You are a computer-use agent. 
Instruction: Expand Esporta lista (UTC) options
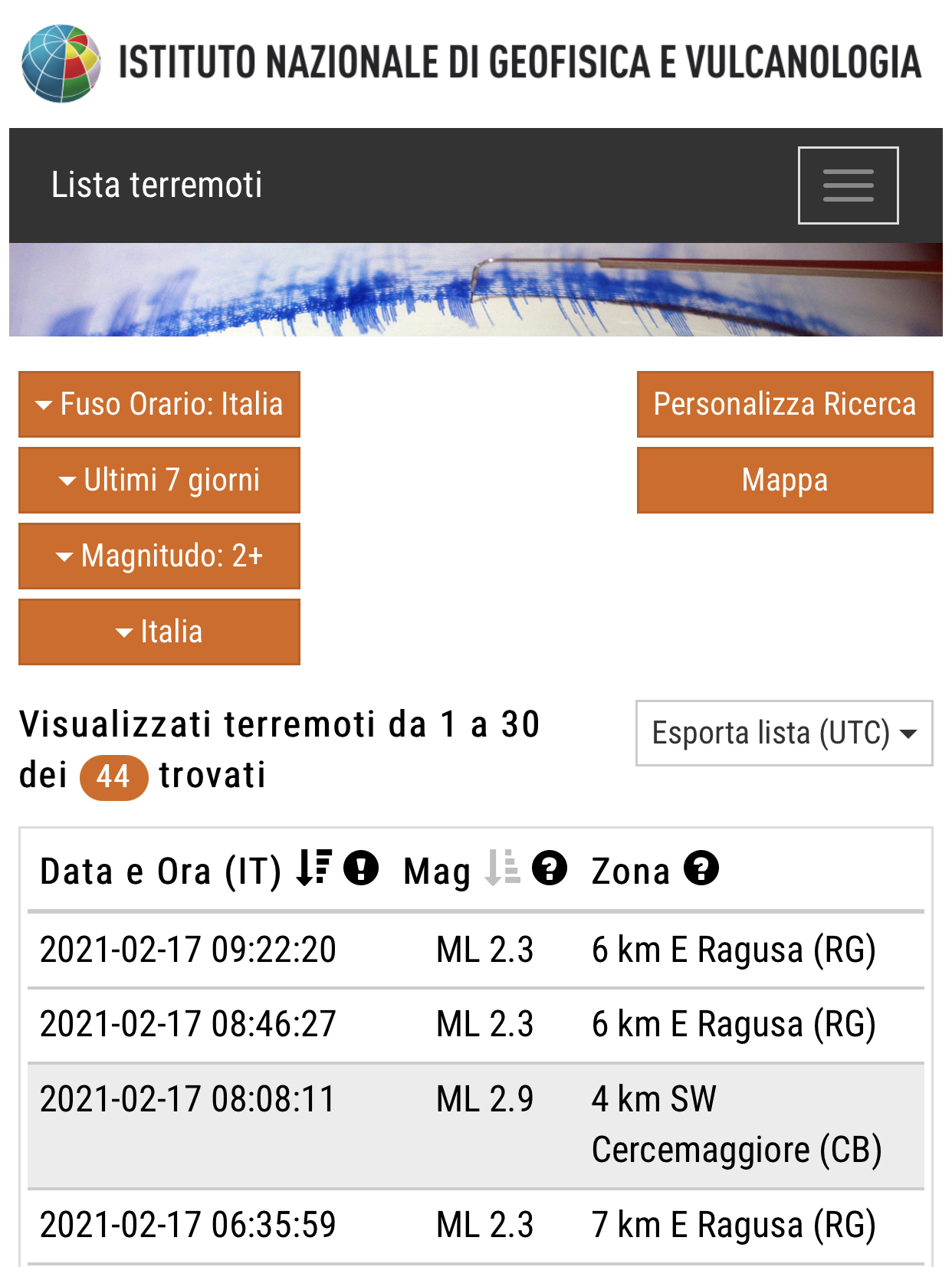[783, 733]
